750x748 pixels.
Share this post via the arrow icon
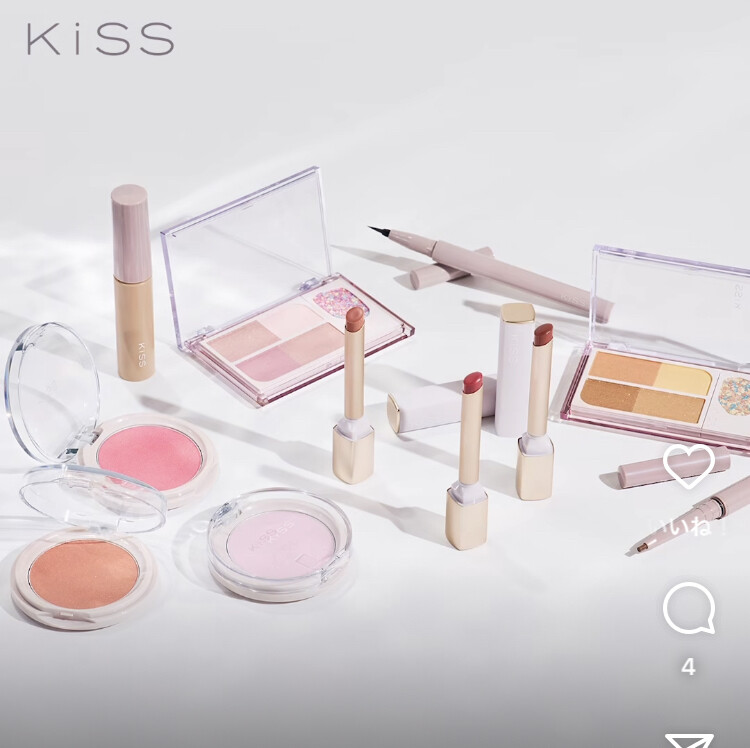point(689,741)
